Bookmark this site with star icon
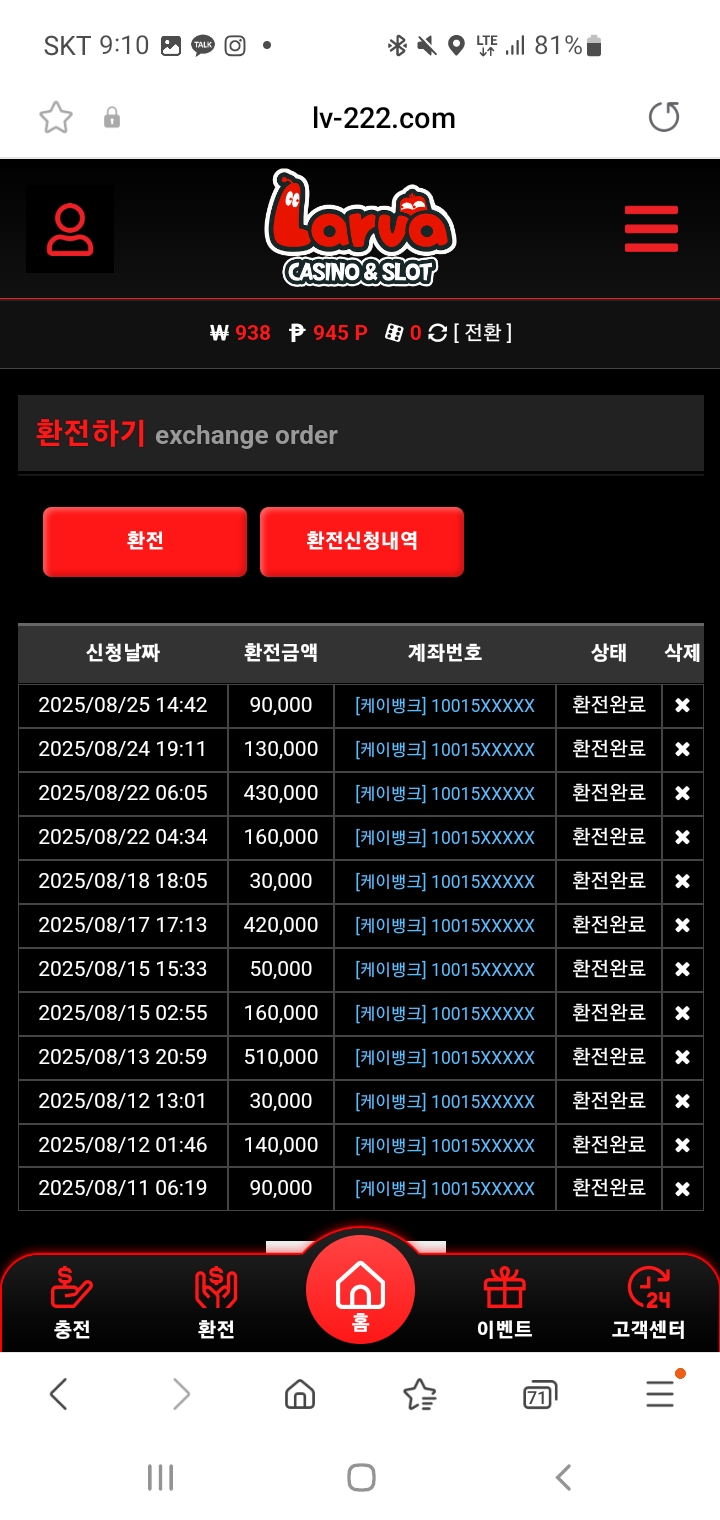 click(x=56, y=118)
